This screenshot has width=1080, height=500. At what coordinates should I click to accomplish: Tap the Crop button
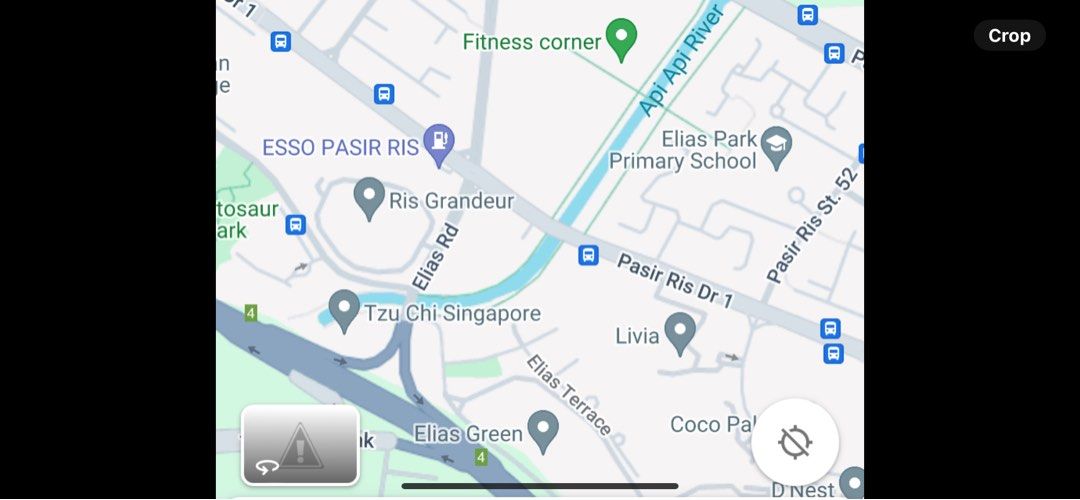point(1009,36)
